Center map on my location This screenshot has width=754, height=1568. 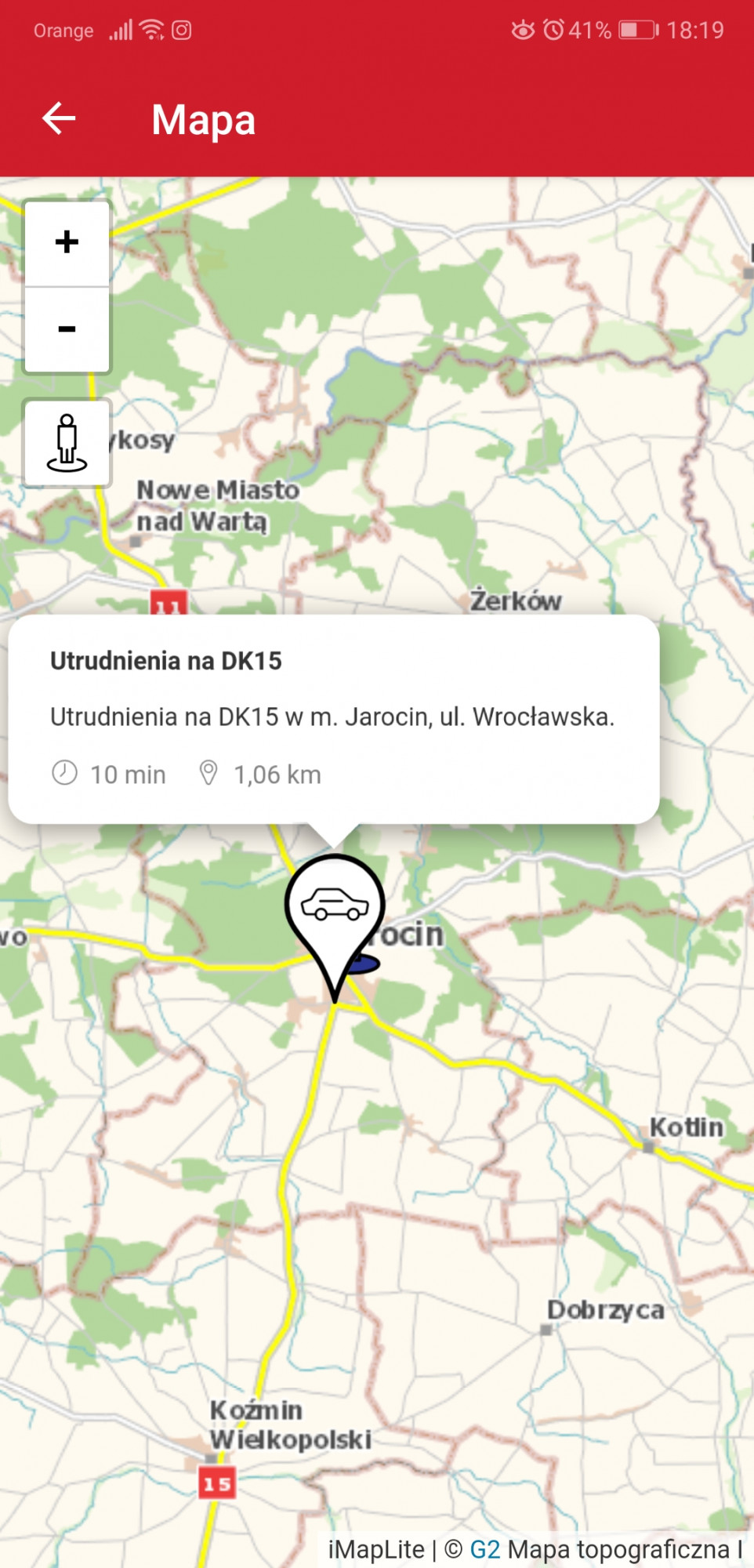pyautogui.click(x=67, y=443)
